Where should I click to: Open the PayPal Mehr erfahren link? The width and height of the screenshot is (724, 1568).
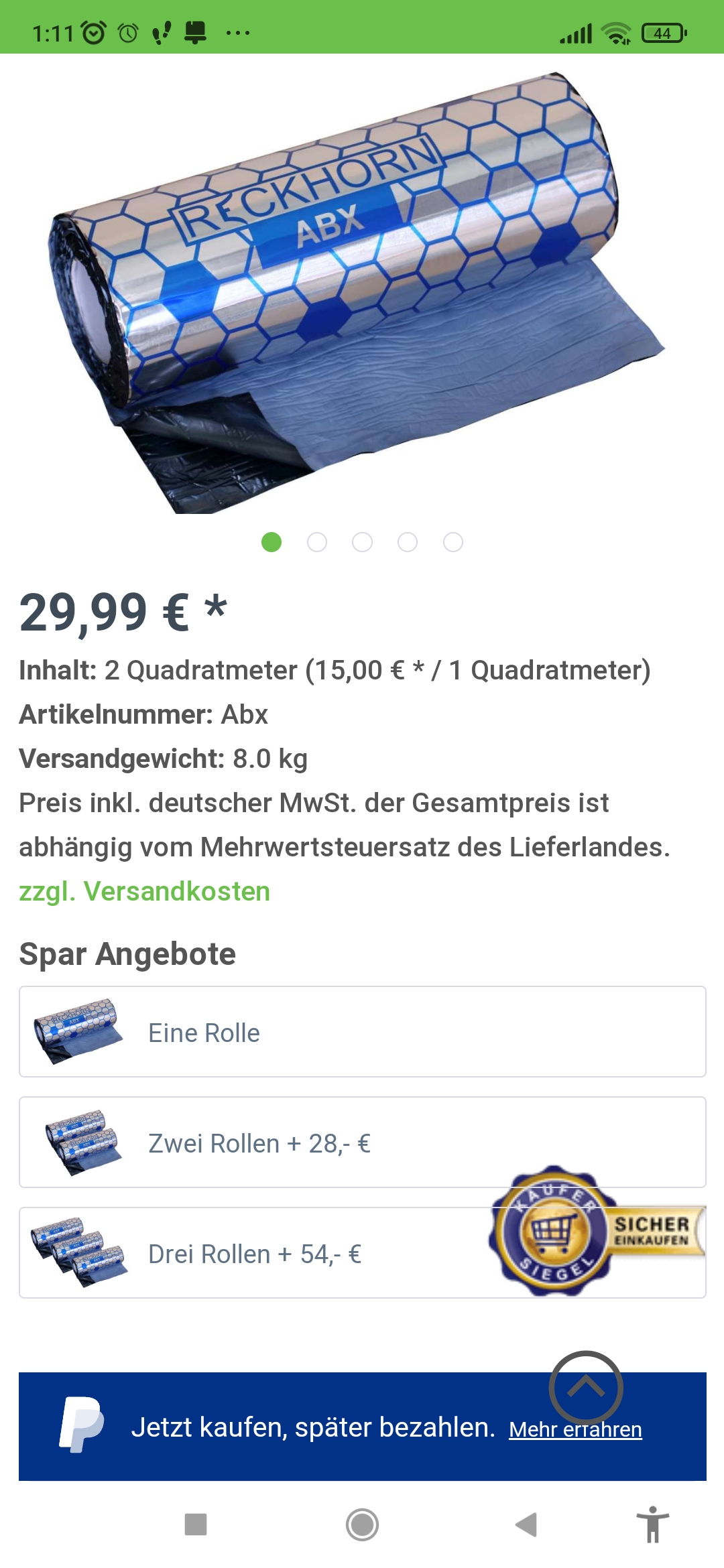point(575,1429)
